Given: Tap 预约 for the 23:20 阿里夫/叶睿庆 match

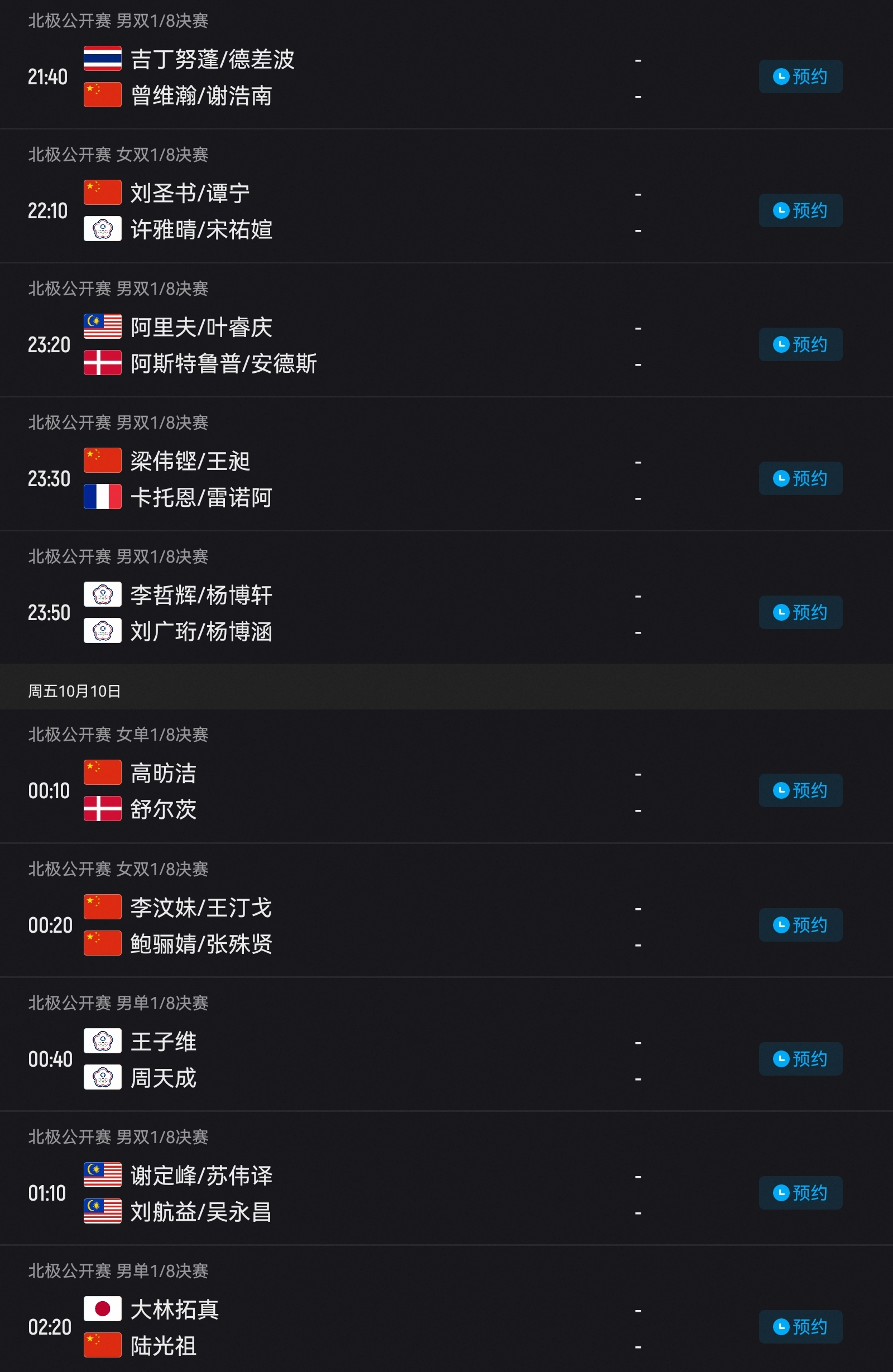Looking at the screenshot, I should click(x=800, y=345).
